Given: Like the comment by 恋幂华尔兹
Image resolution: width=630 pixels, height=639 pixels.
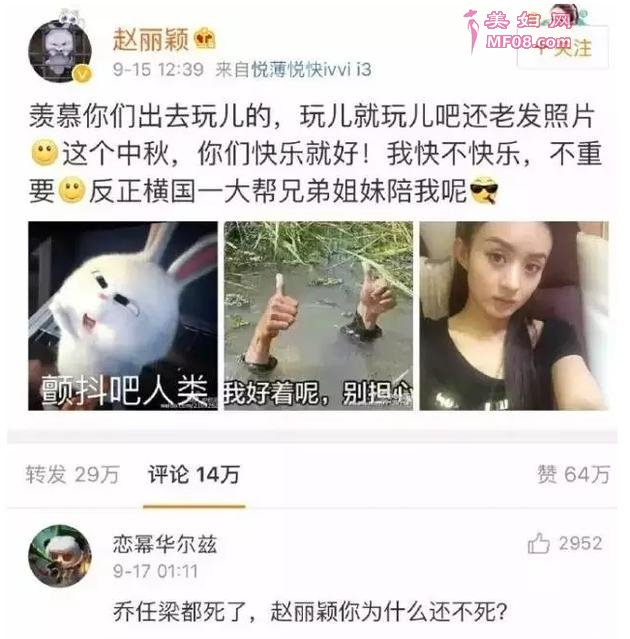Looking at the screenshot, I should 540,543.
